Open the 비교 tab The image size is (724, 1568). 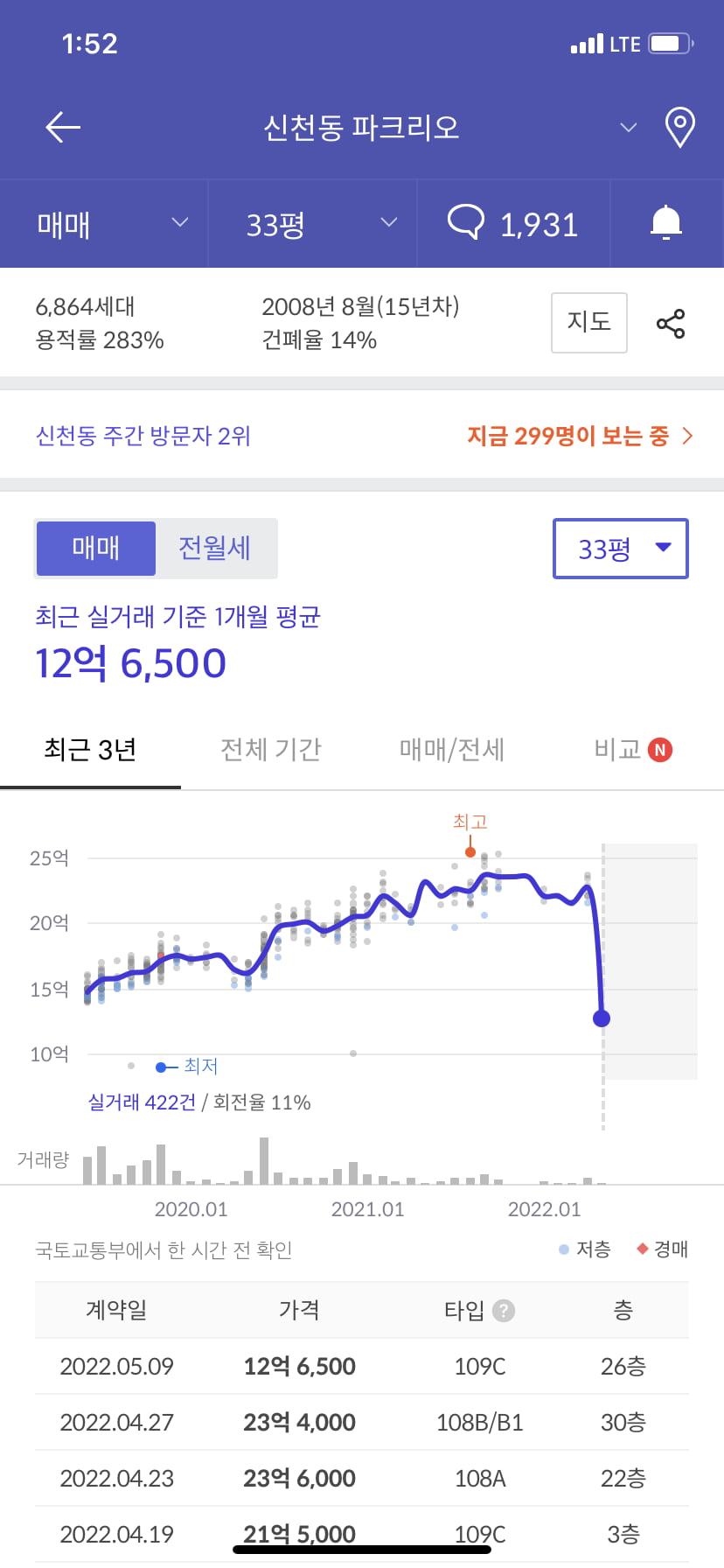point(631,750)
